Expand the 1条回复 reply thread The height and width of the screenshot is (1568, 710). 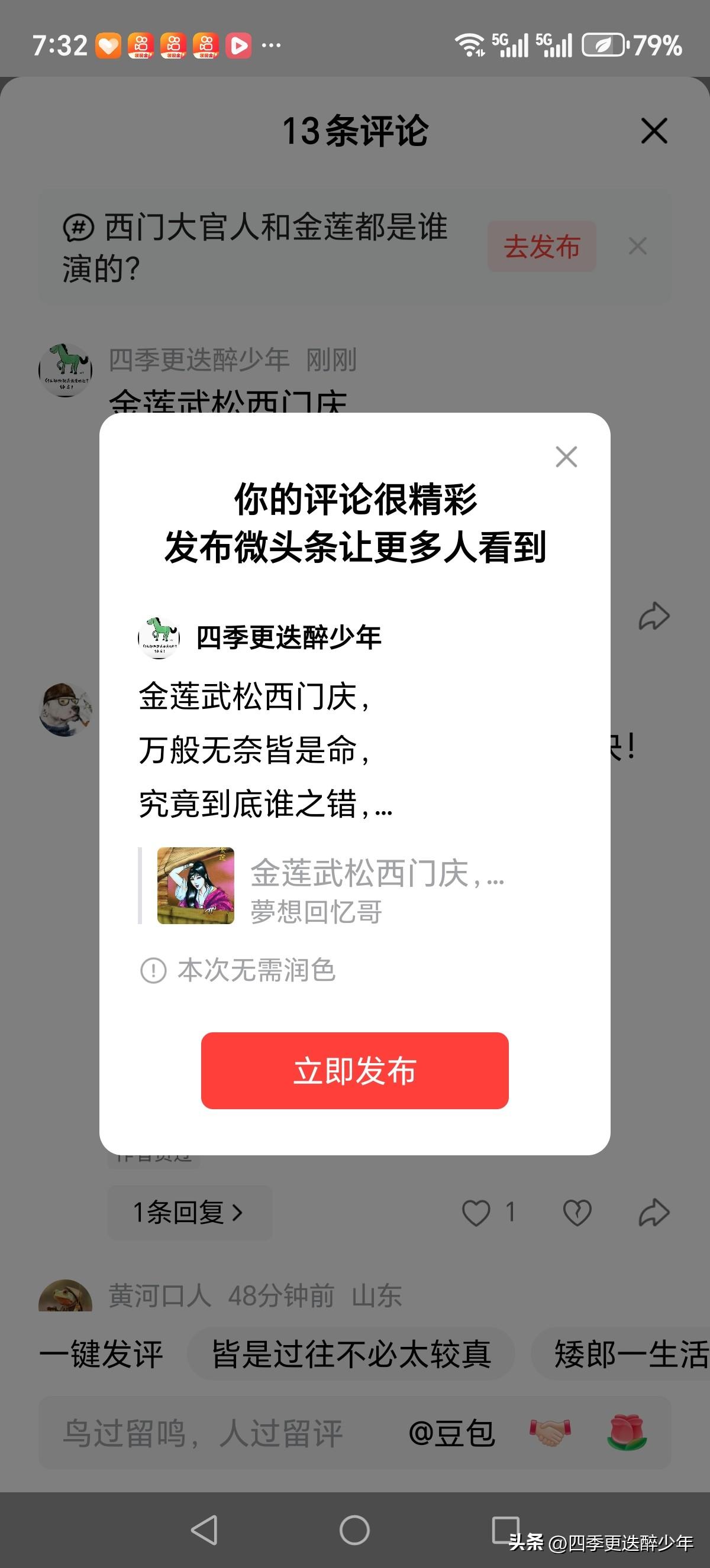pyautogui.click(x=189, y=1212)
